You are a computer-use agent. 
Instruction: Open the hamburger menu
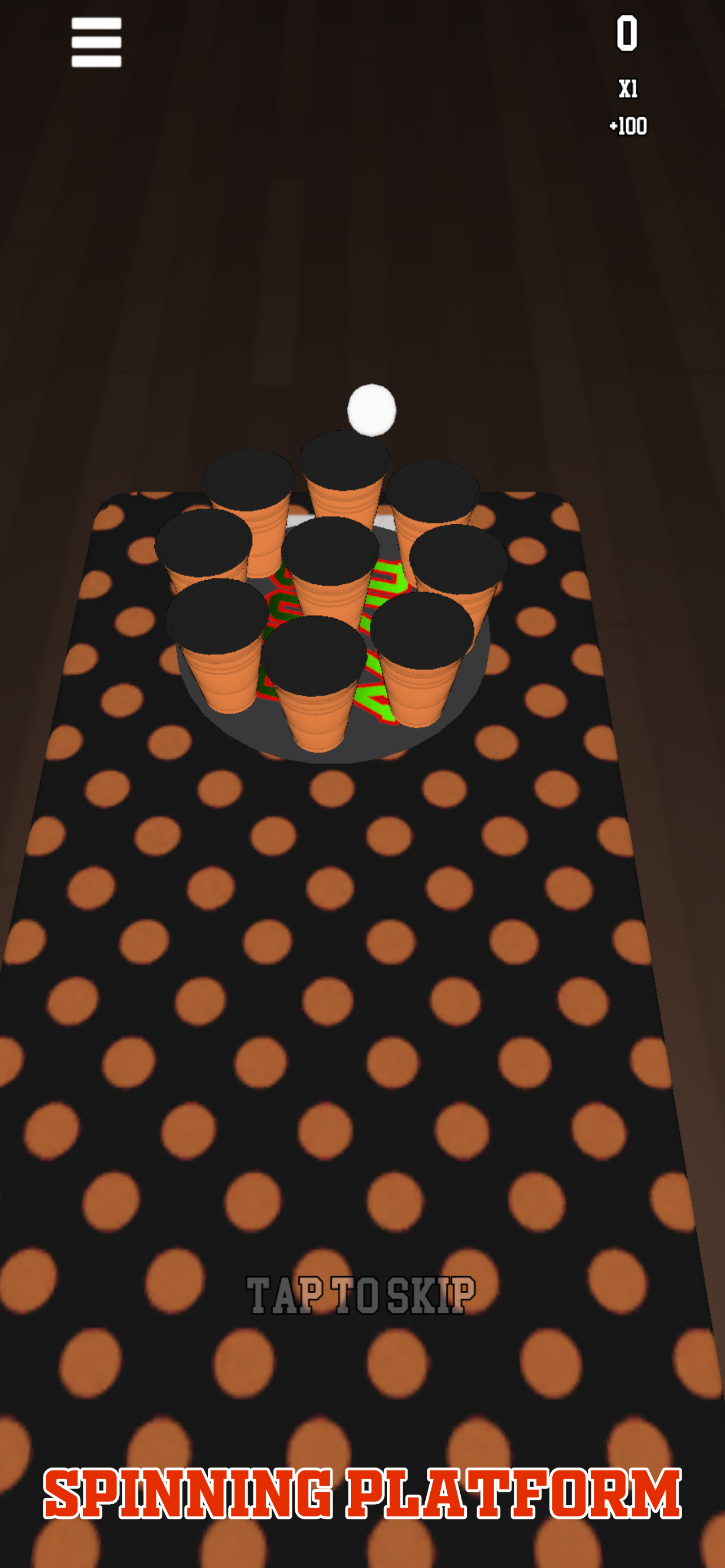coord(96,42)
